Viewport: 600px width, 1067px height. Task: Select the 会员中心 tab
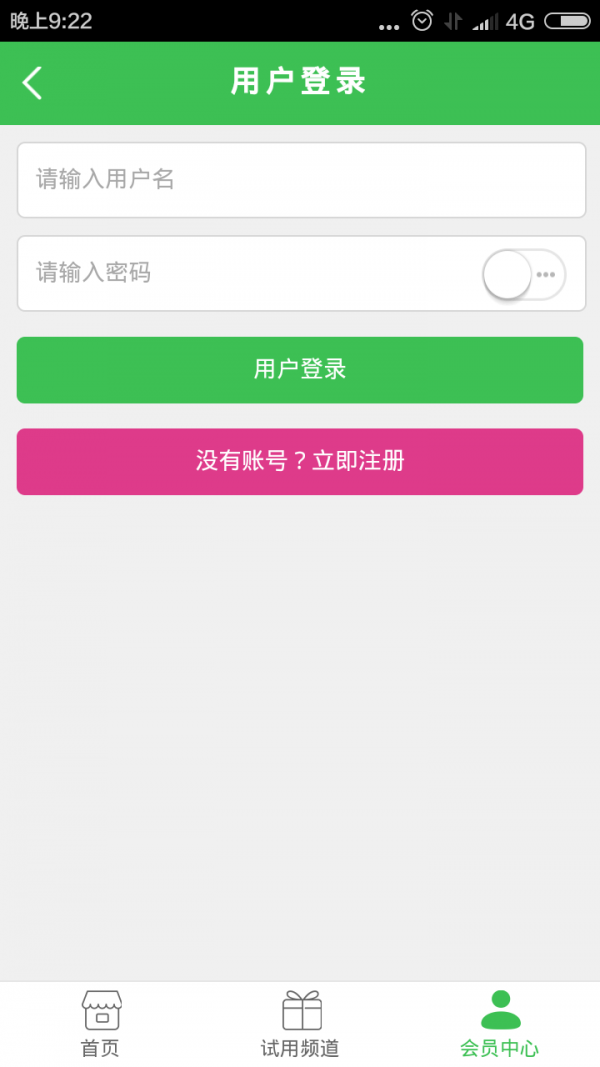[x=500, y=1023]
